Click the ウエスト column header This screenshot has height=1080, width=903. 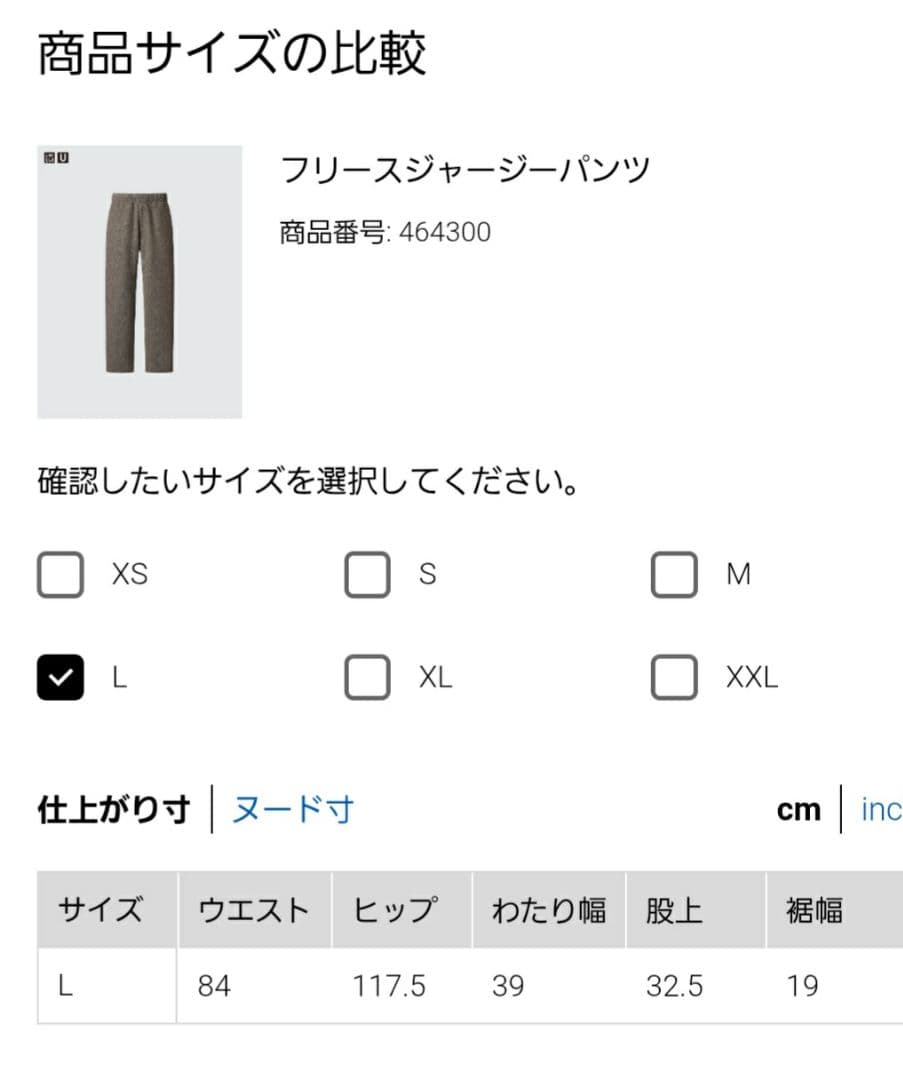click(255, 910)
